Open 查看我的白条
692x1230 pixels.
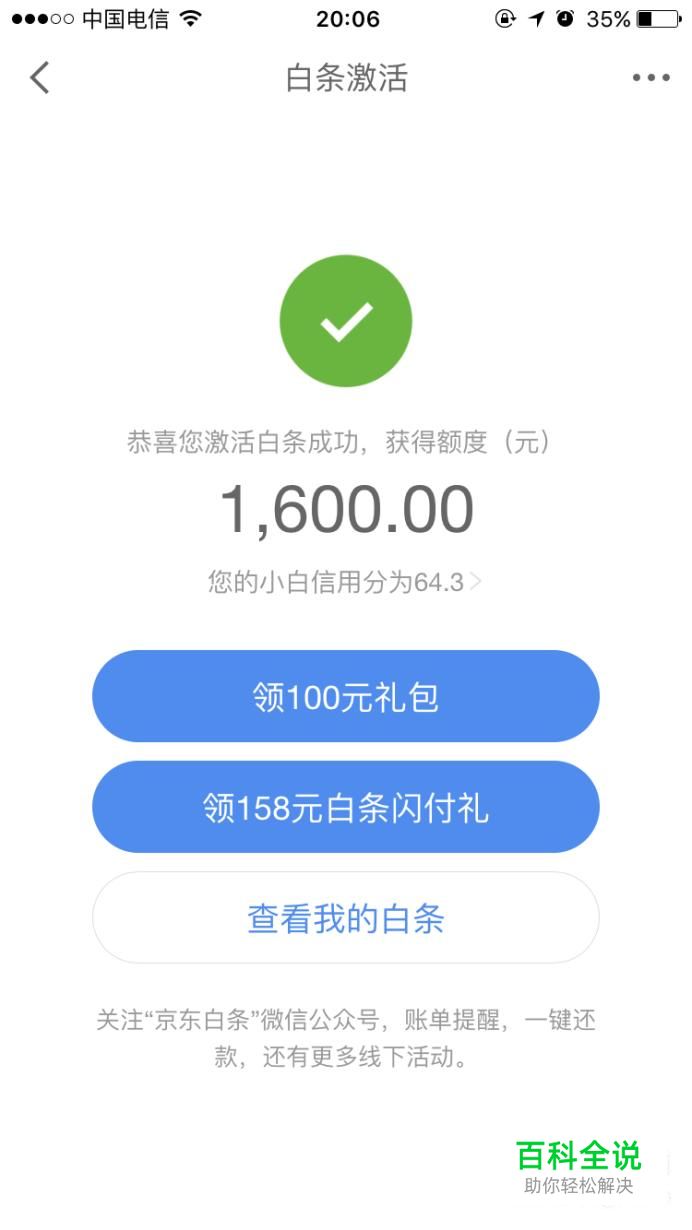pos(346,918)
